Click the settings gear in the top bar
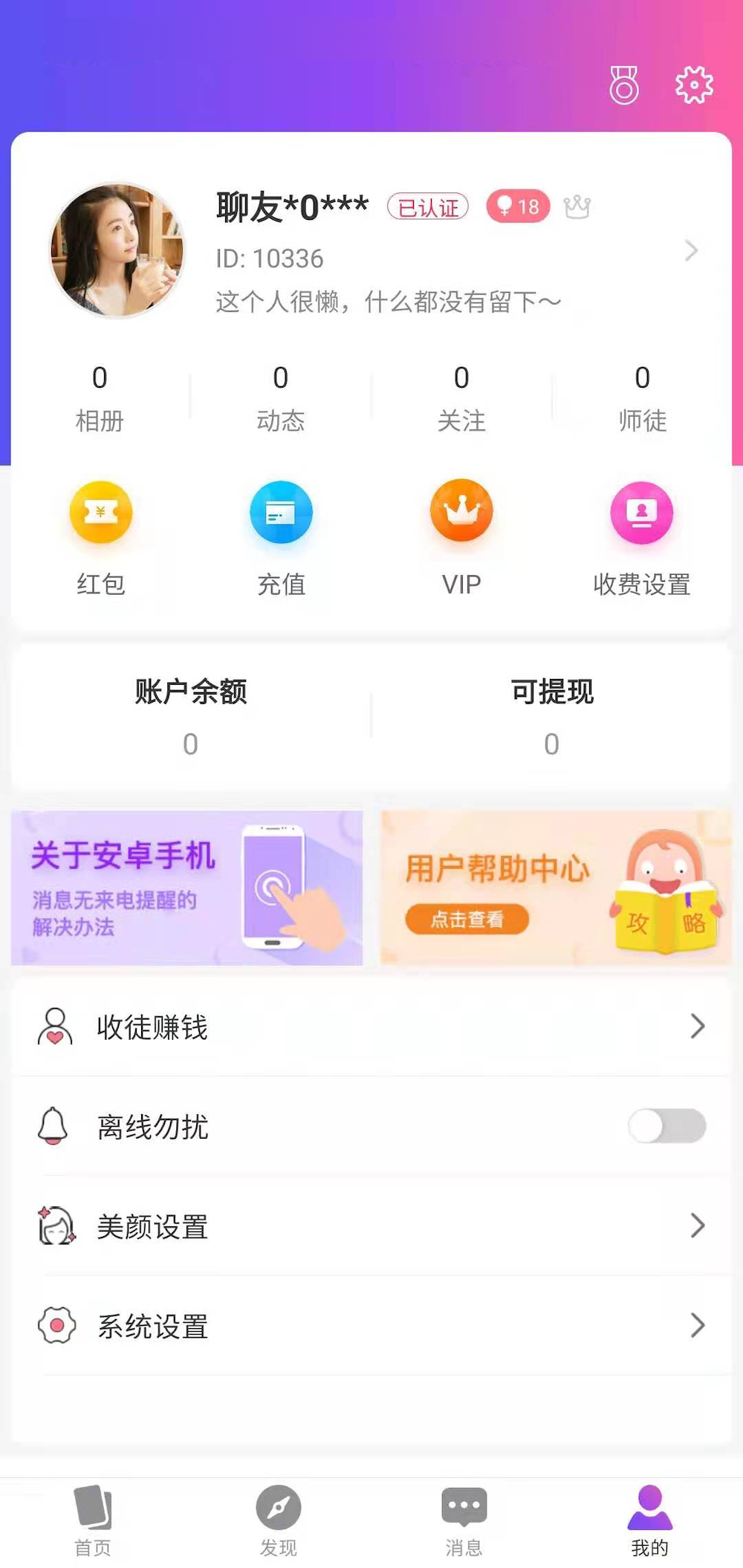The height and width of the screenshot is (1568, 743). click(694, 84)
